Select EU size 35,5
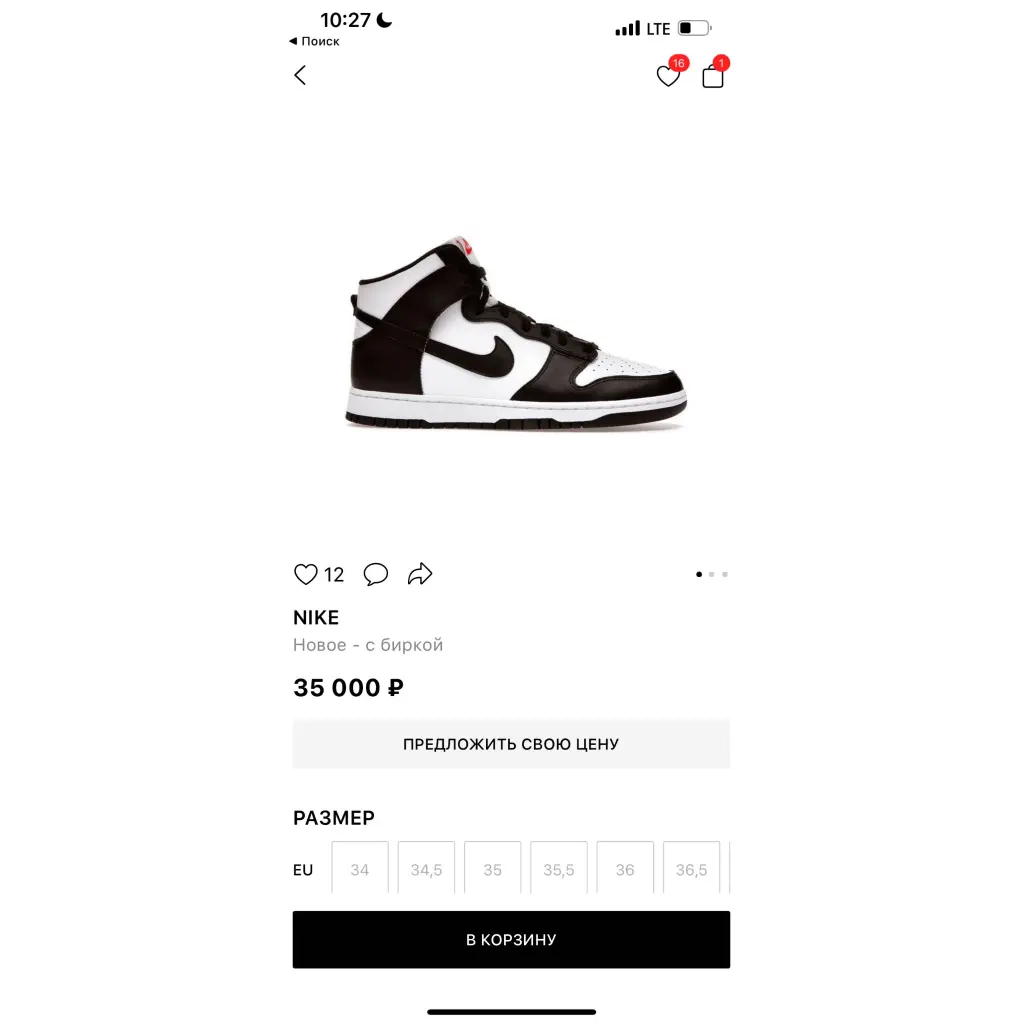Viewport: 1024px width, 1024px height. tap(559, 869)
